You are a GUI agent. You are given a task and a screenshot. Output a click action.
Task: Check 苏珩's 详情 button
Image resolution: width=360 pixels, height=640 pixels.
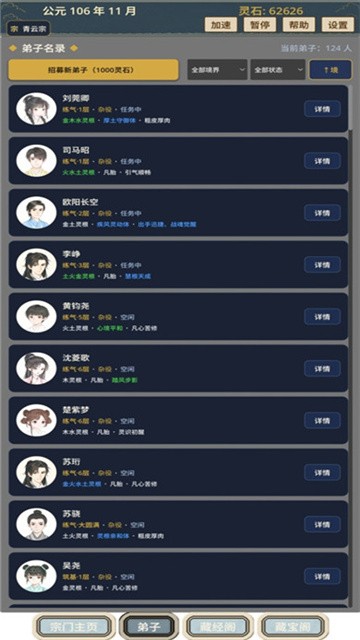[322, 472]
